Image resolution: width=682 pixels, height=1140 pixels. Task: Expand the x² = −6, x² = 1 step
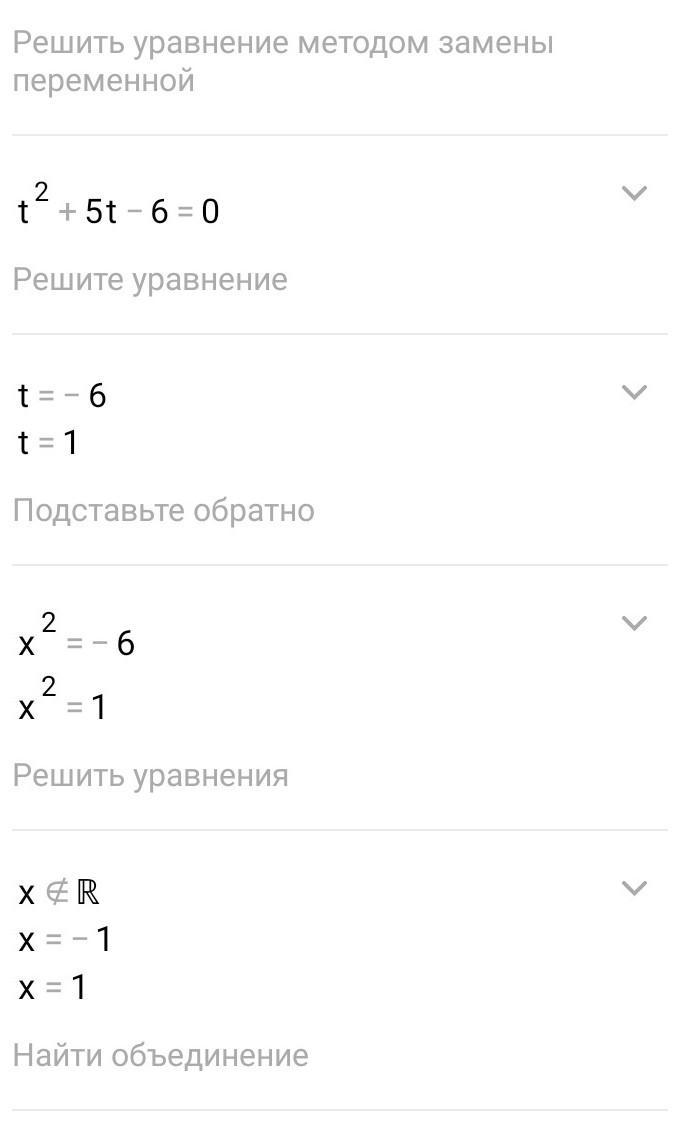[x=634, y=623]
